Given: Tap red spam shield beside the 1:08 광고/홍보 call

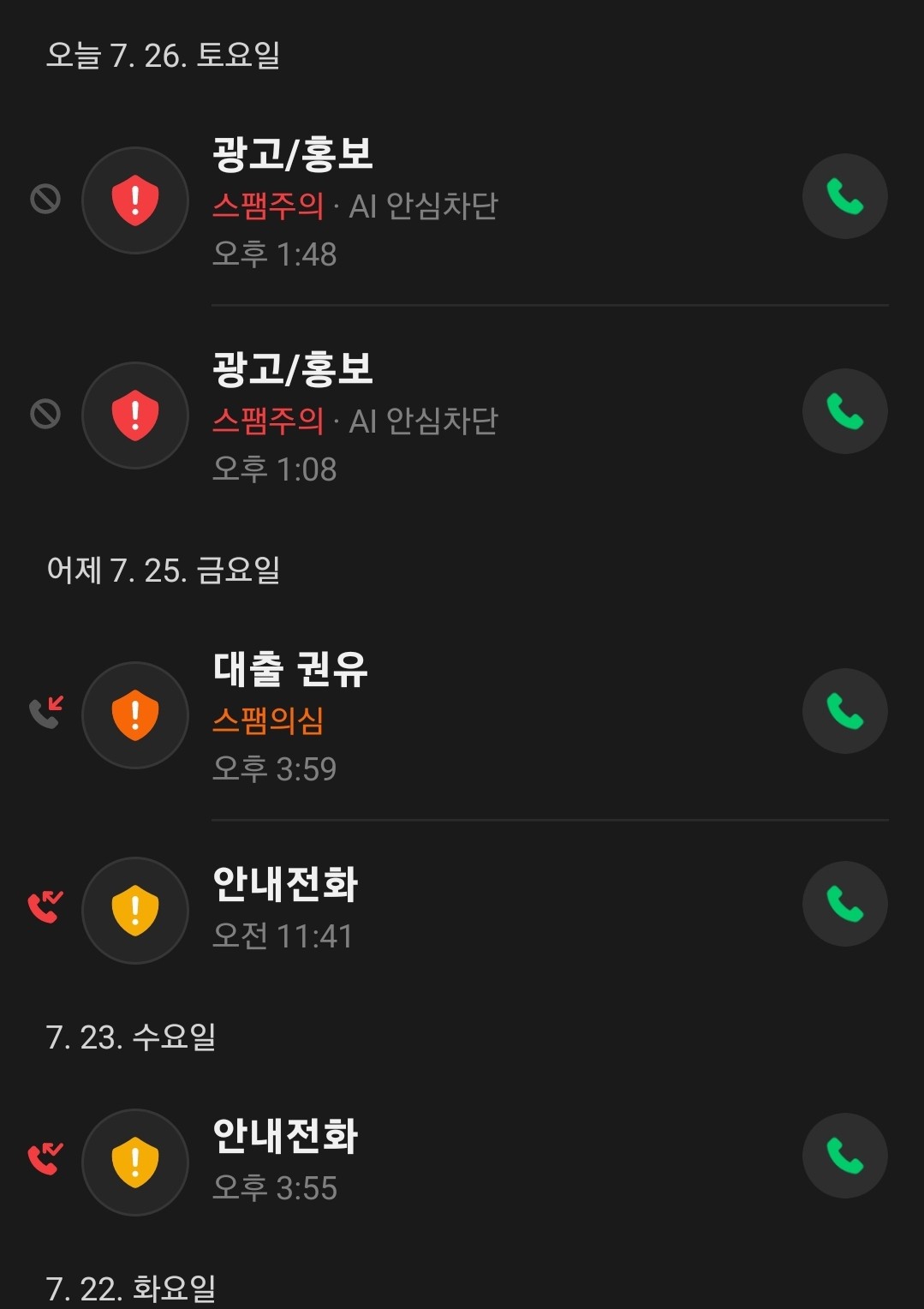Looking at the screenshot, I should click(x=134, y=415).
